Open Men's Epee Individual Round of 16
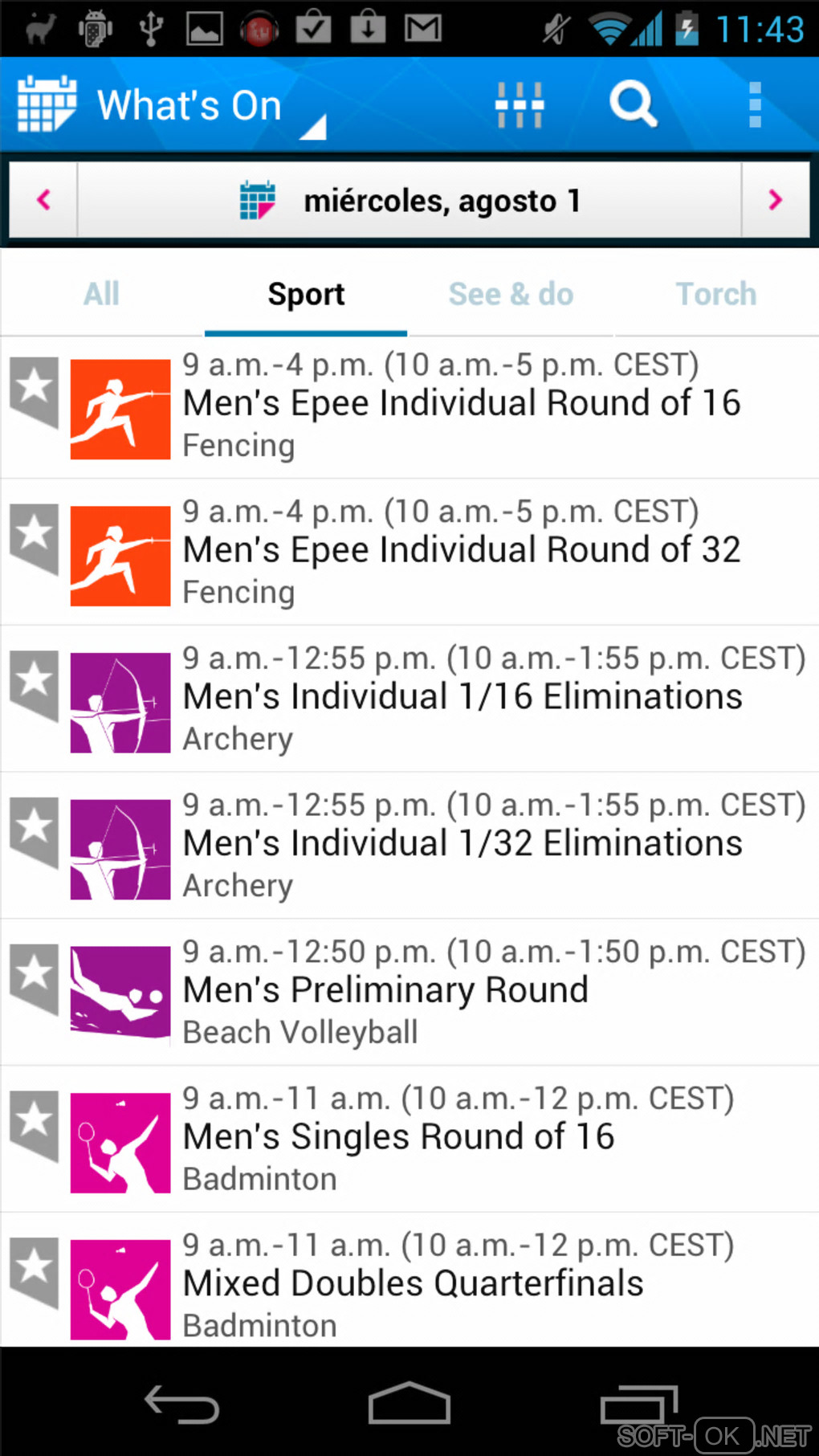This screenshot has height=1456, width=819. [x=462, y=404]
